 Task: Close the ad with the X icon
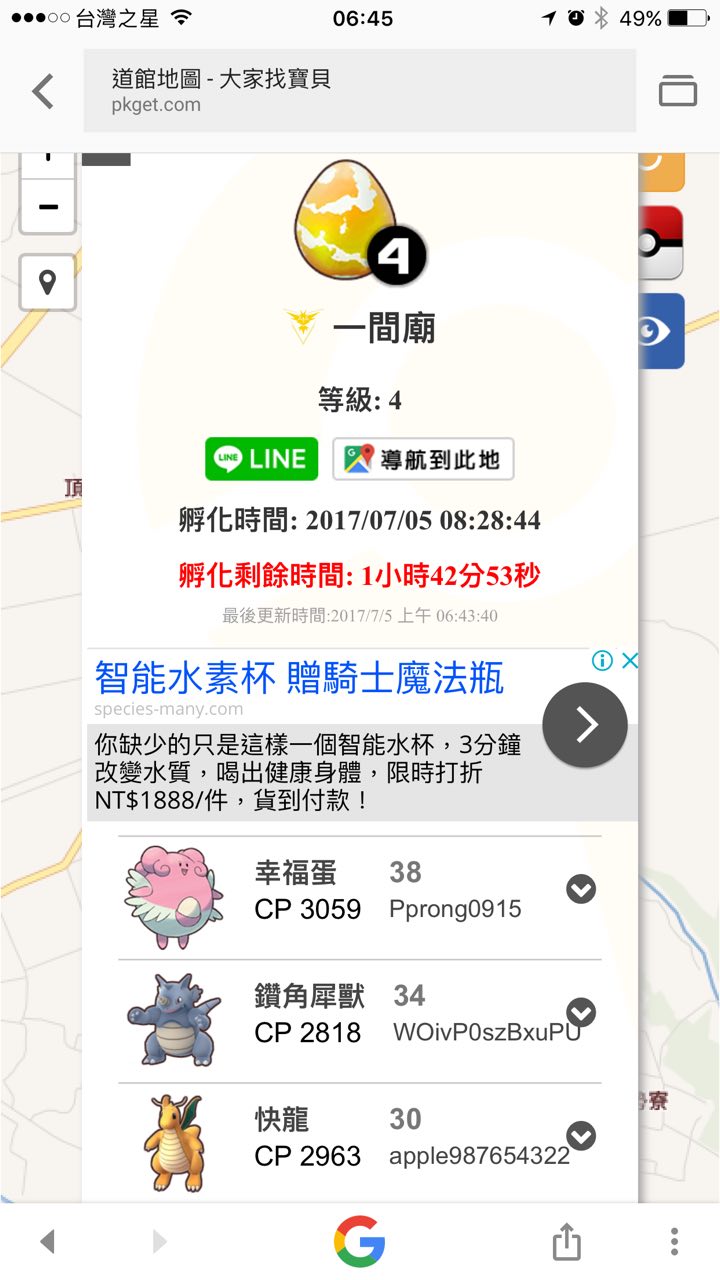pos(629,660)
